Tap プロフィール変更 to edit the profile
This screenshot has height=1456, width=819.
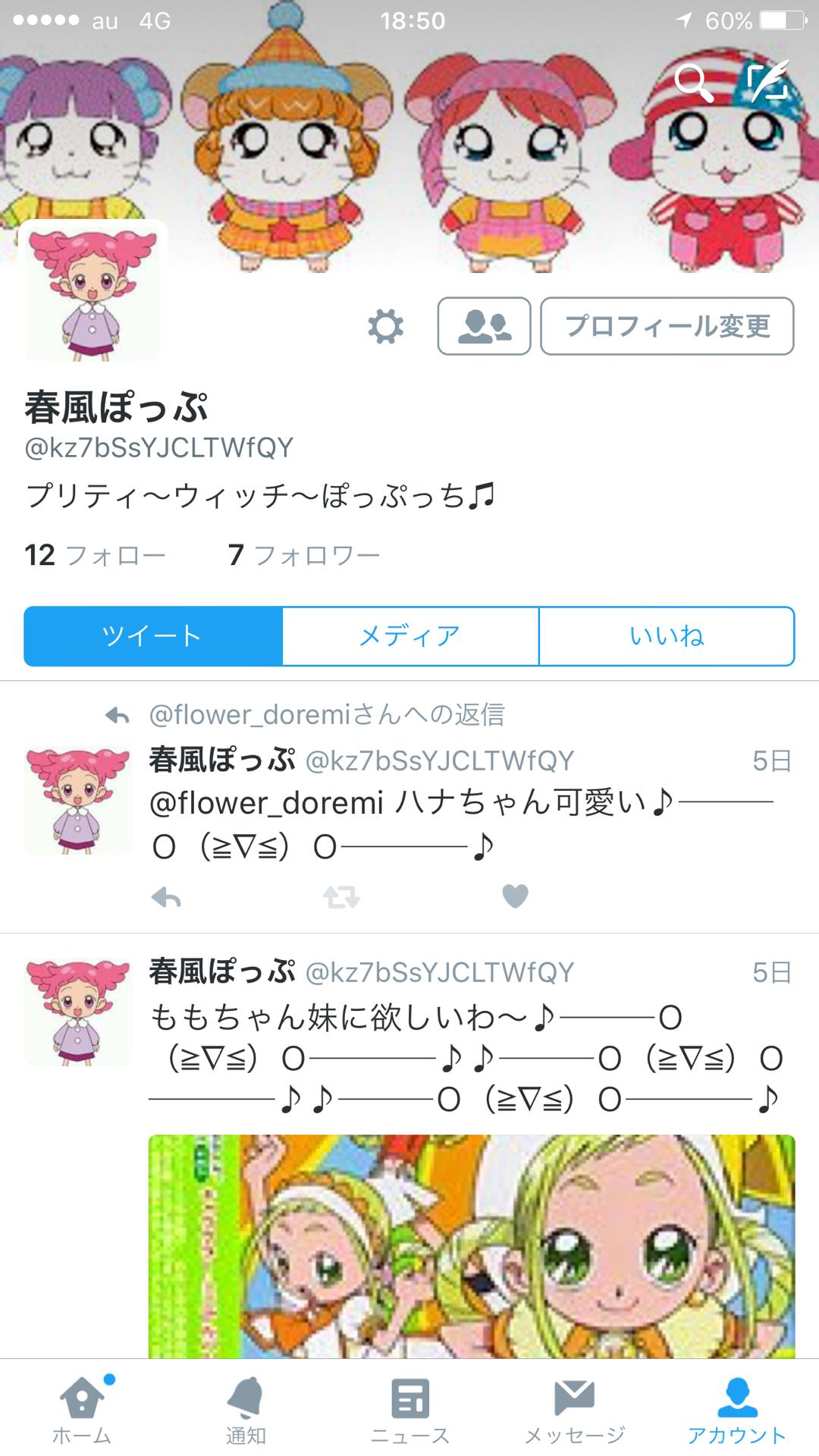pyautogui.click(x=667, y=326)
